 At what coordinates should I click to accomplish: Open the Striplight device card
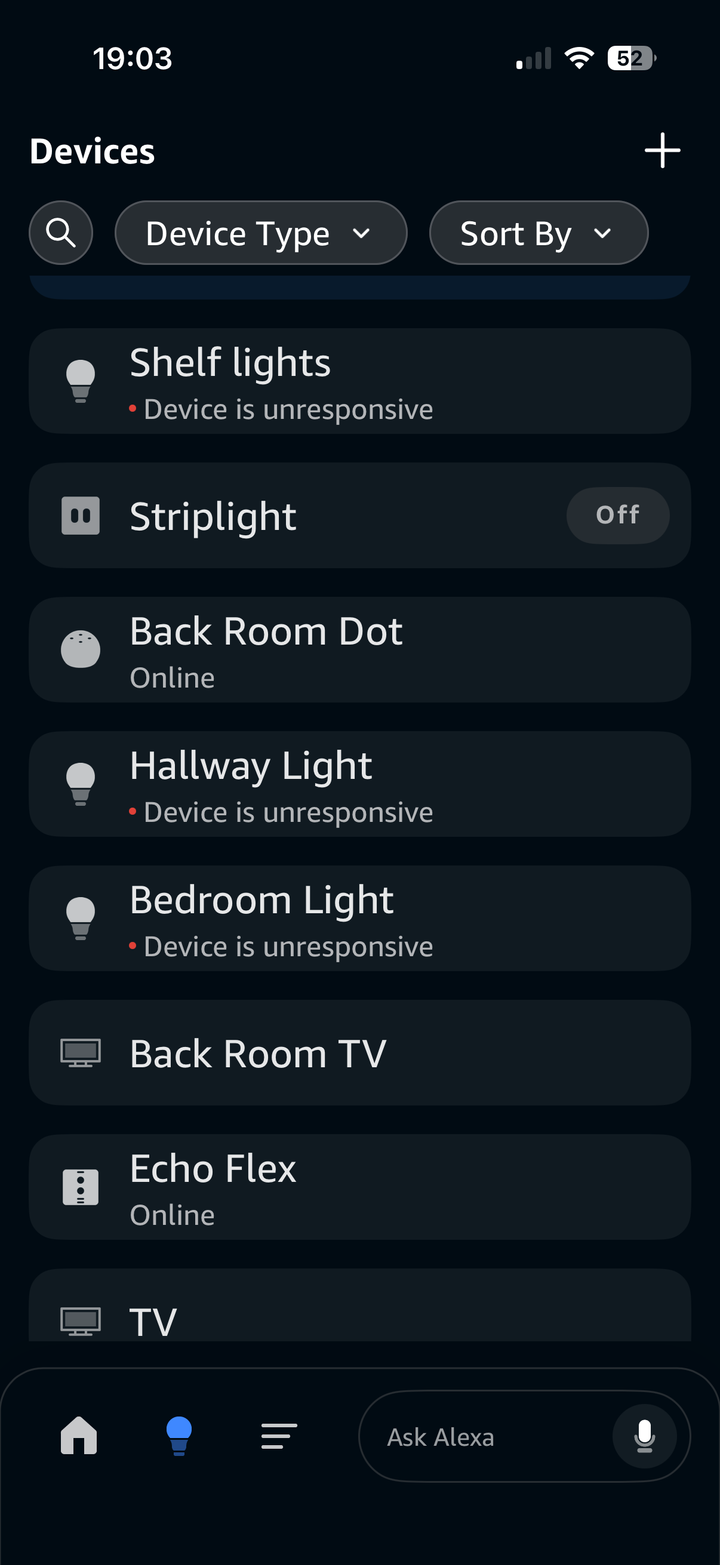pos(300,516)
